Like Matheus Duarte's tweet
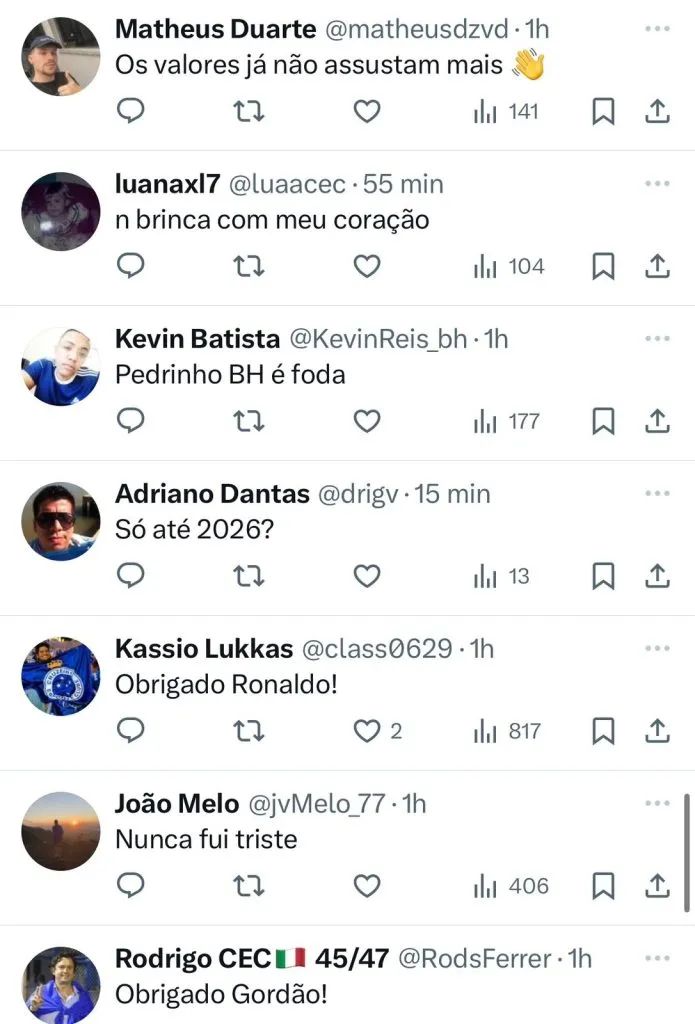 coord(367,112)
